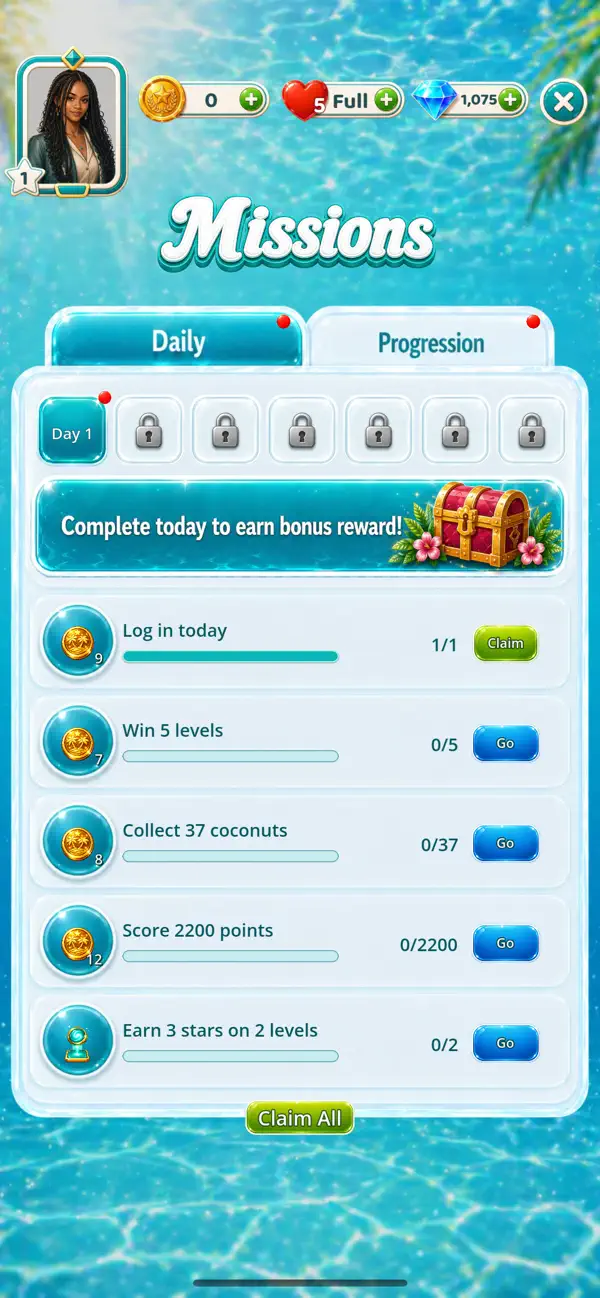Claim All mission rewards
The width and height of the screenshot is (600, 1298).
pos(300,1118)
